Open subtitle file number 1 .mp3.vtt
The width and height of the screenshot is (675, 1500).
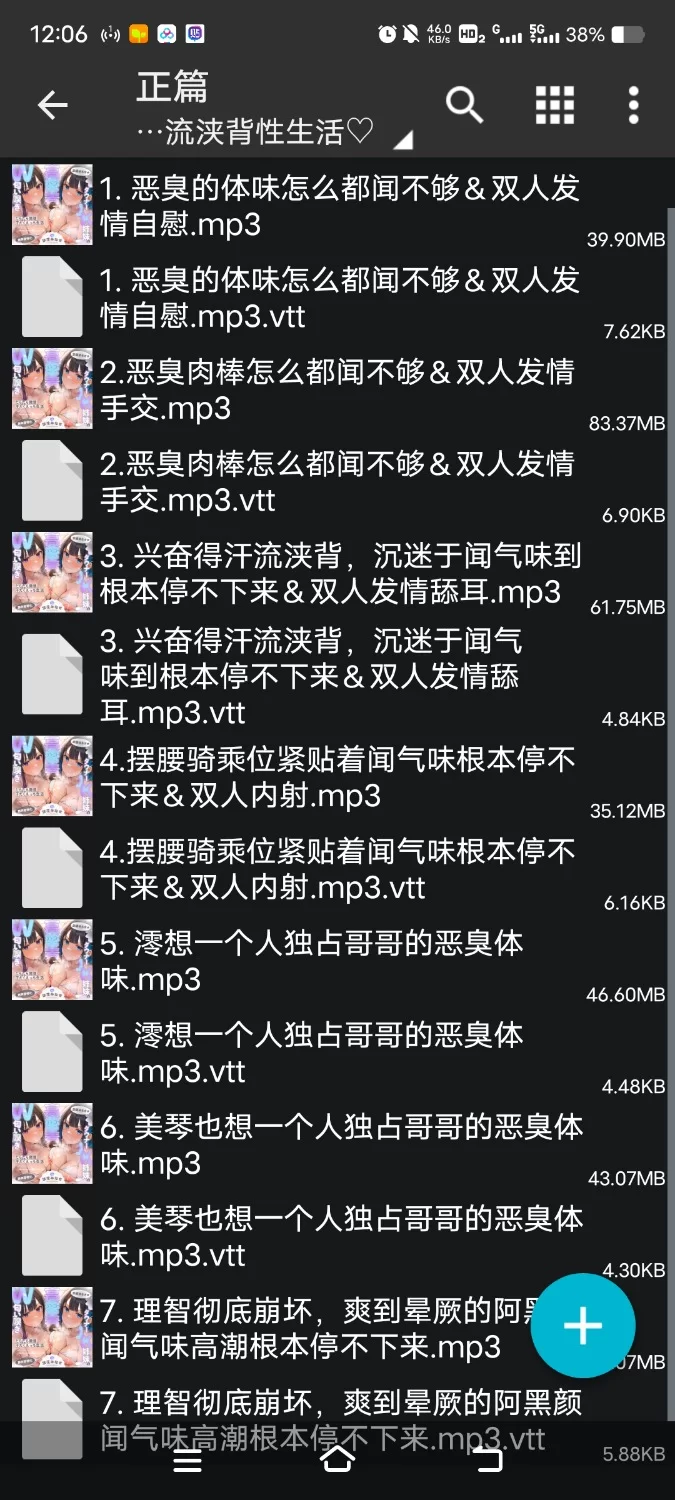click(x=340, y=298)
